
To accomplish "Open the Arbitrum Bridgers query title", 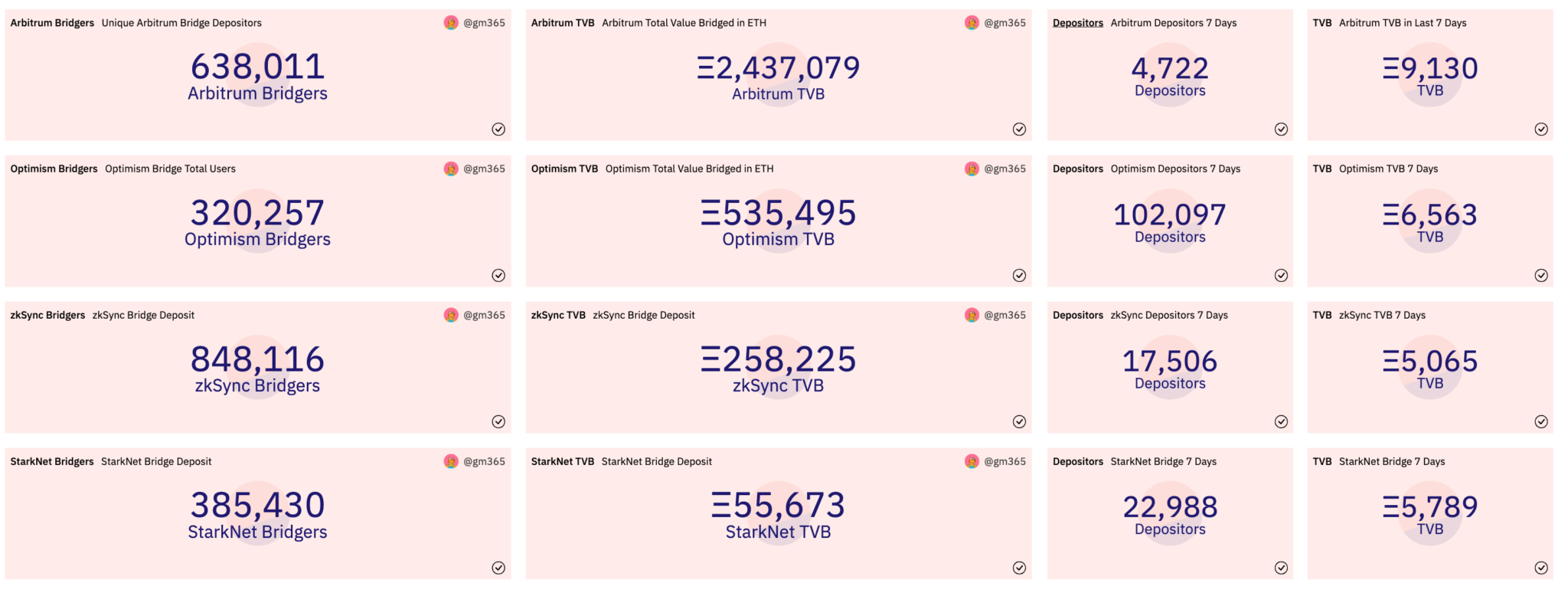I will click(52, 23).
